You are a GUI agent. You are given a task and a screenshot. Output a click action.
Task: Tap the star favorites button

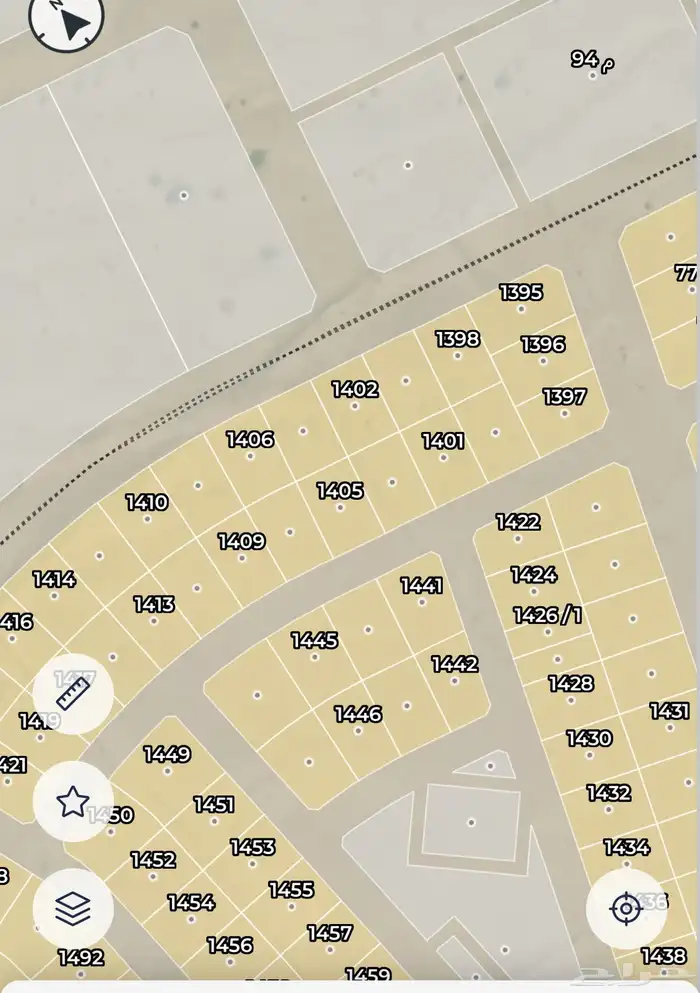pos(73,801)
